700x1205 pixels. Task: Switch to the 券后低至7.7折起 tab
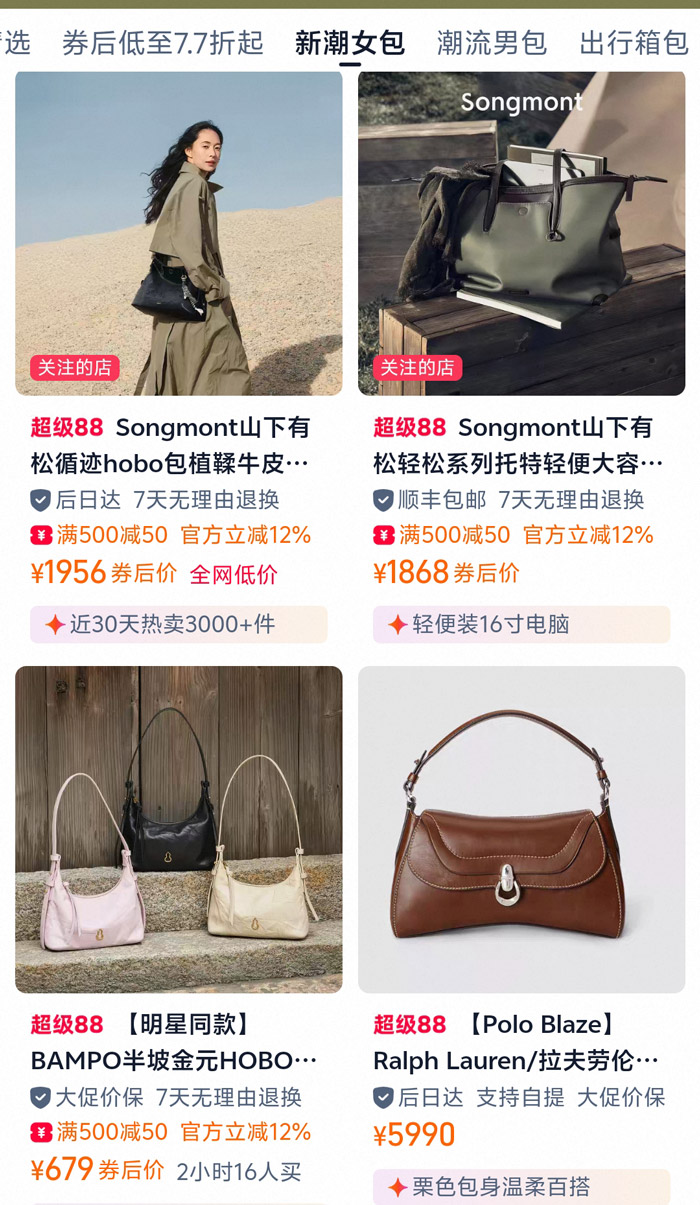163,43
